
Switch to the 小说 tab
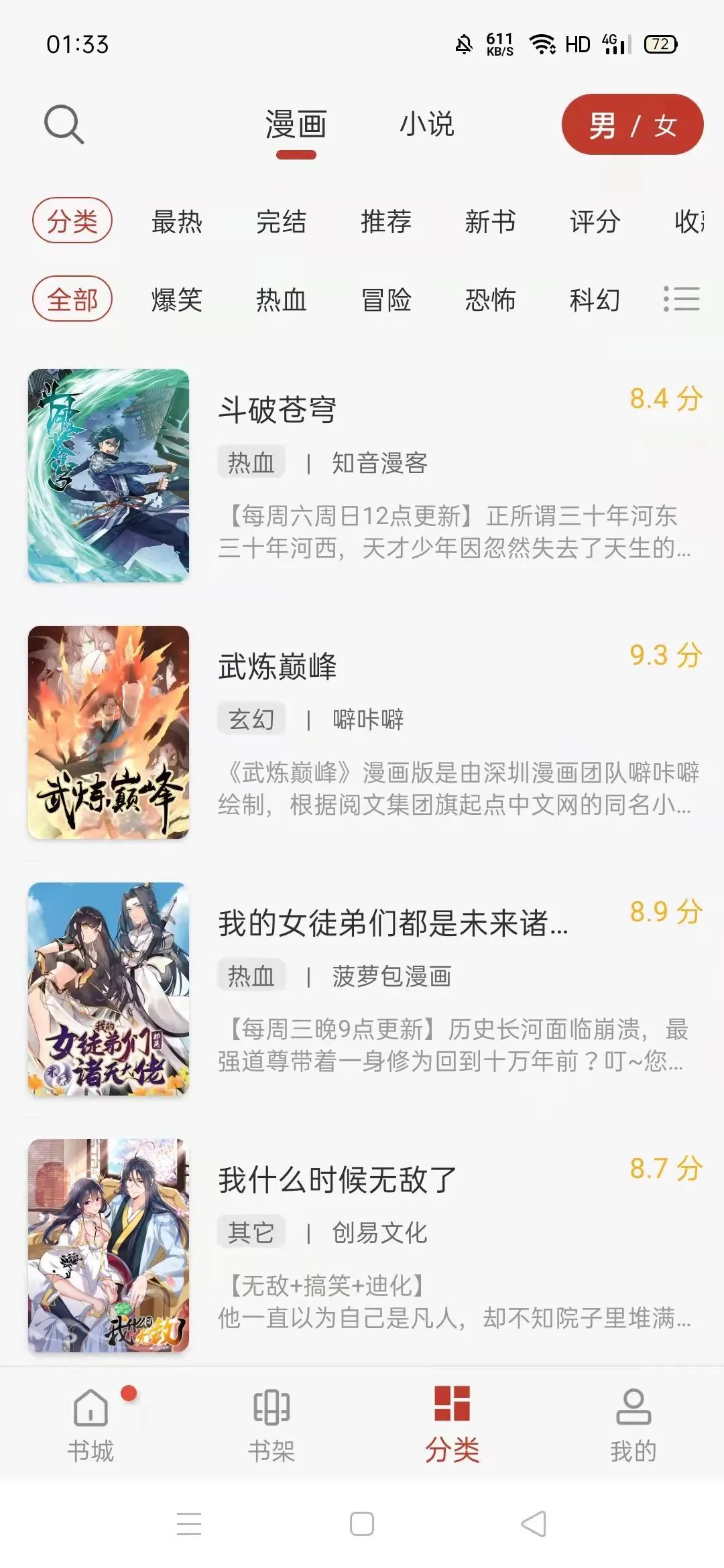pyautogui.click(x=427, y=125)
